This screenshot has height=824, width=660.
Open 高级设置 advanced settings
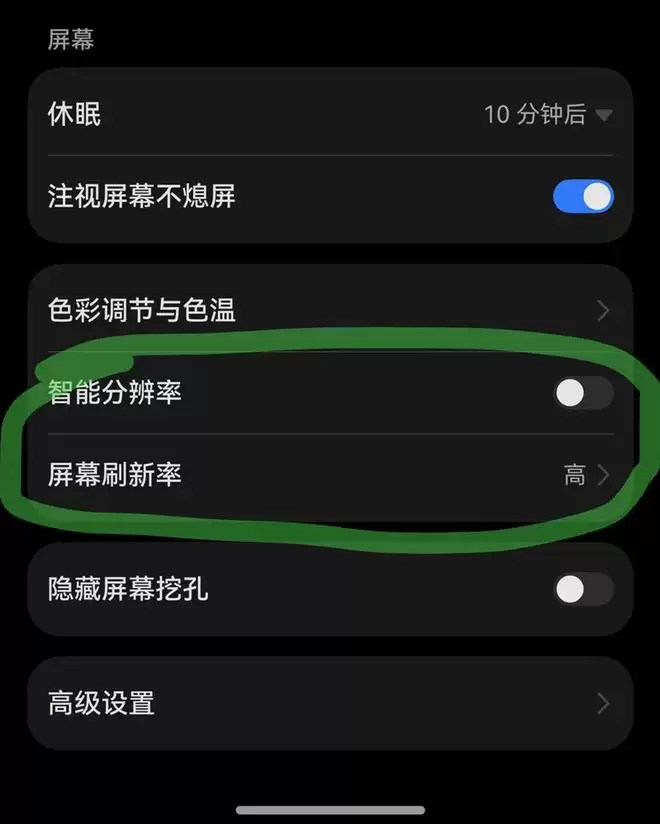click(330, 703)
